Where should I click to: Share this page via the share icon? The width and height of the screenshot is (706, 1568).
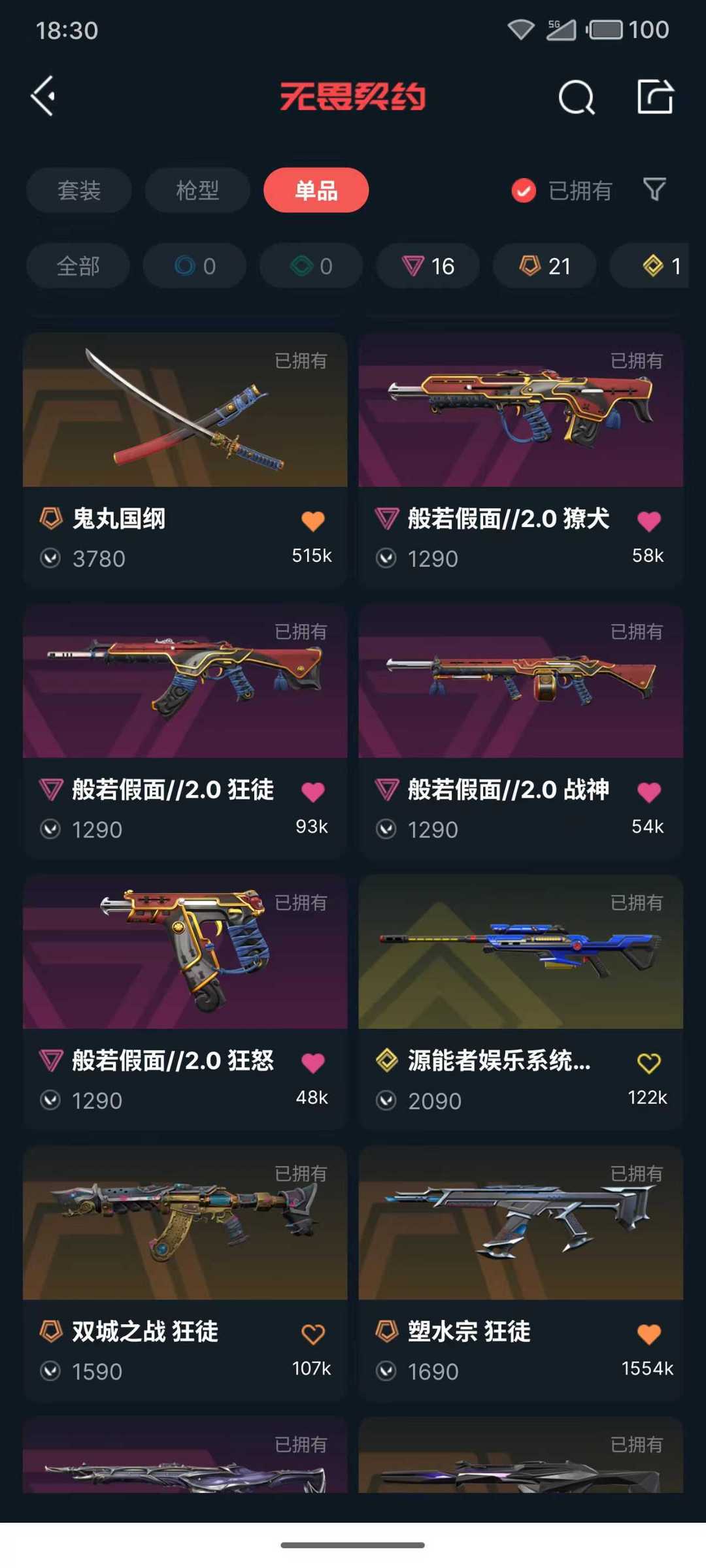click(x=655, y=97)
